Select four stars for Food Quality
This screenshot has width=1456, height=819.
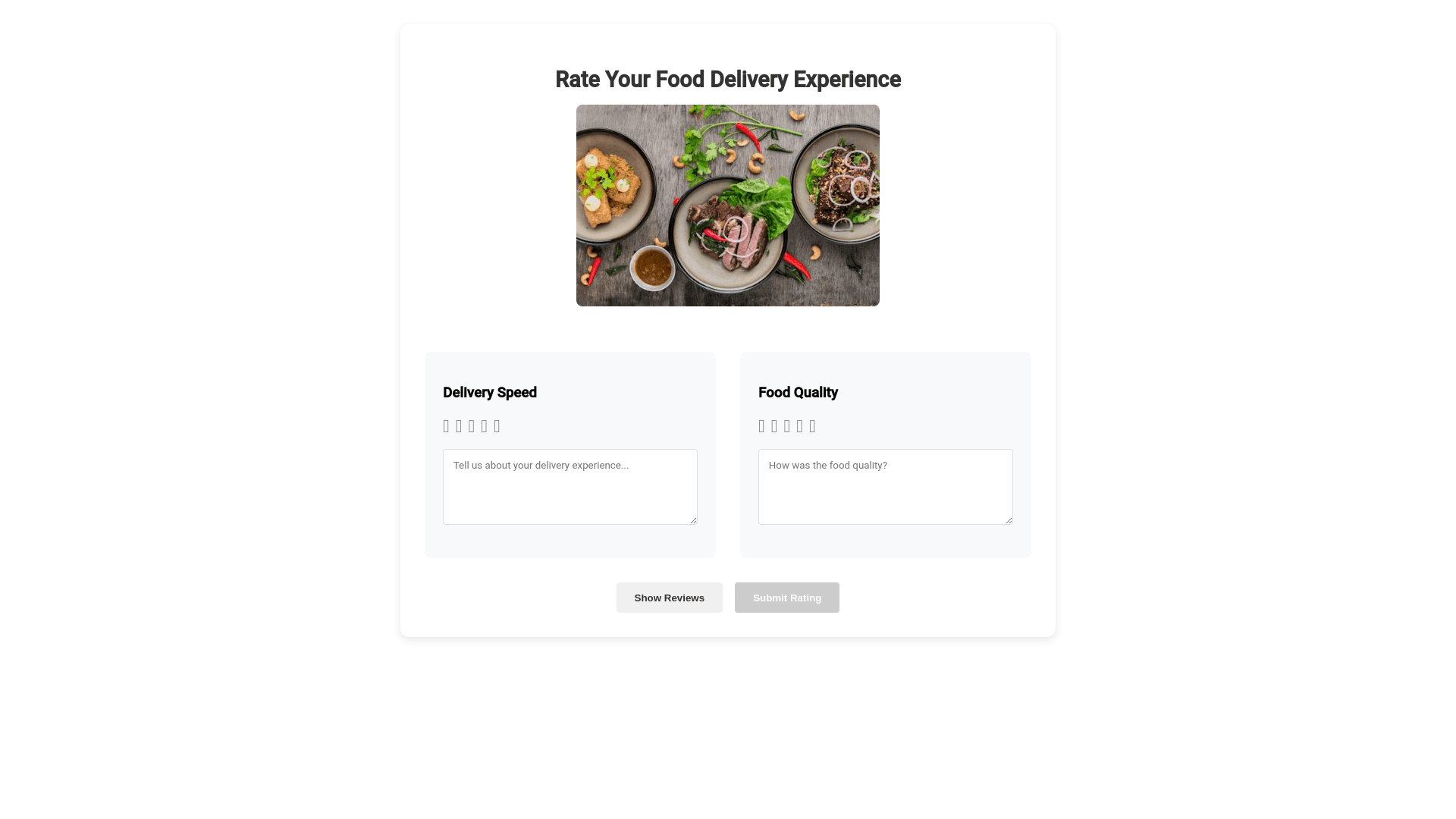click(799, 426)
